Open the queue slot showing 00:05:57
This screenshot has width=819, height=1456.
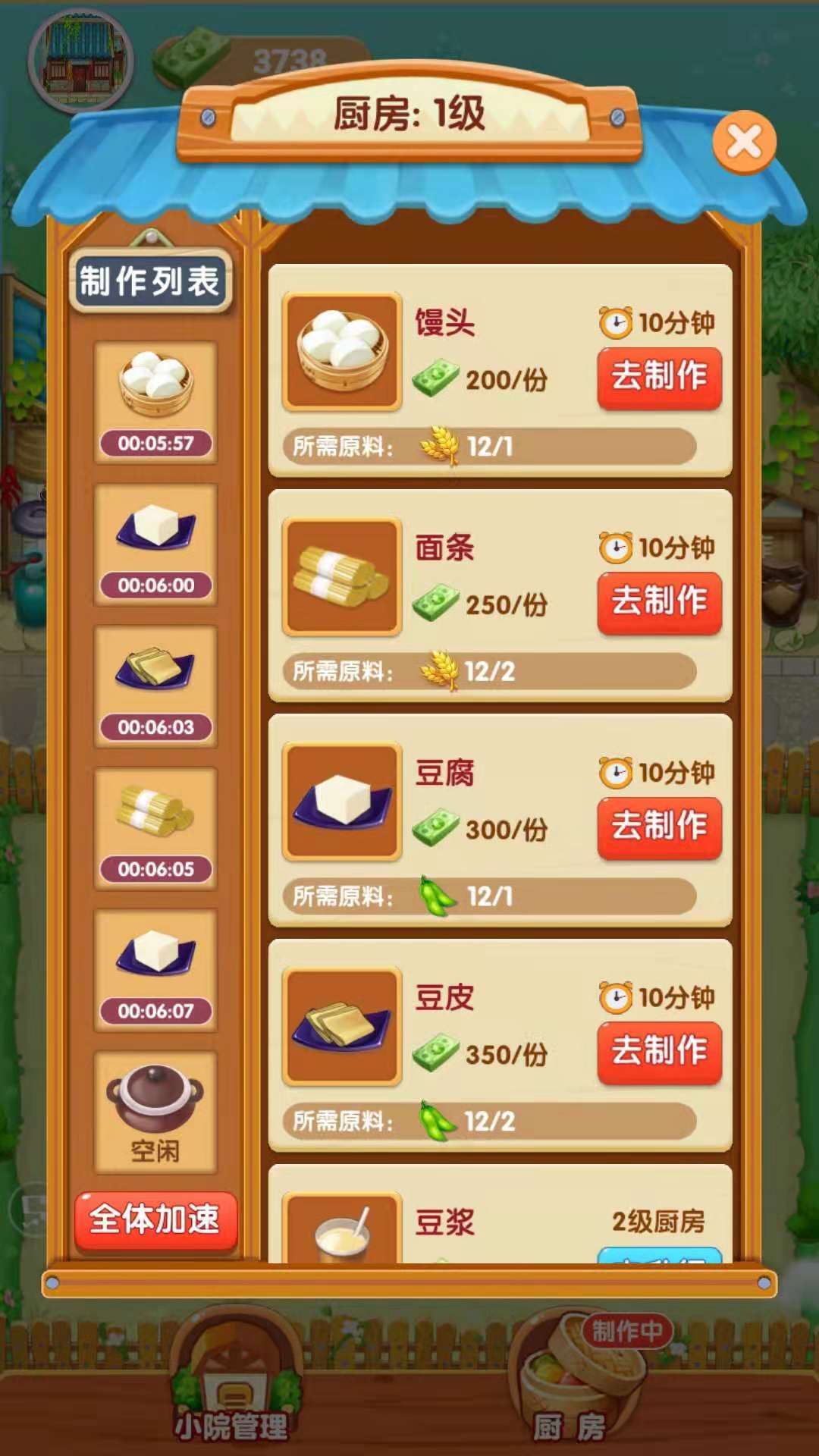coord(155,402)
